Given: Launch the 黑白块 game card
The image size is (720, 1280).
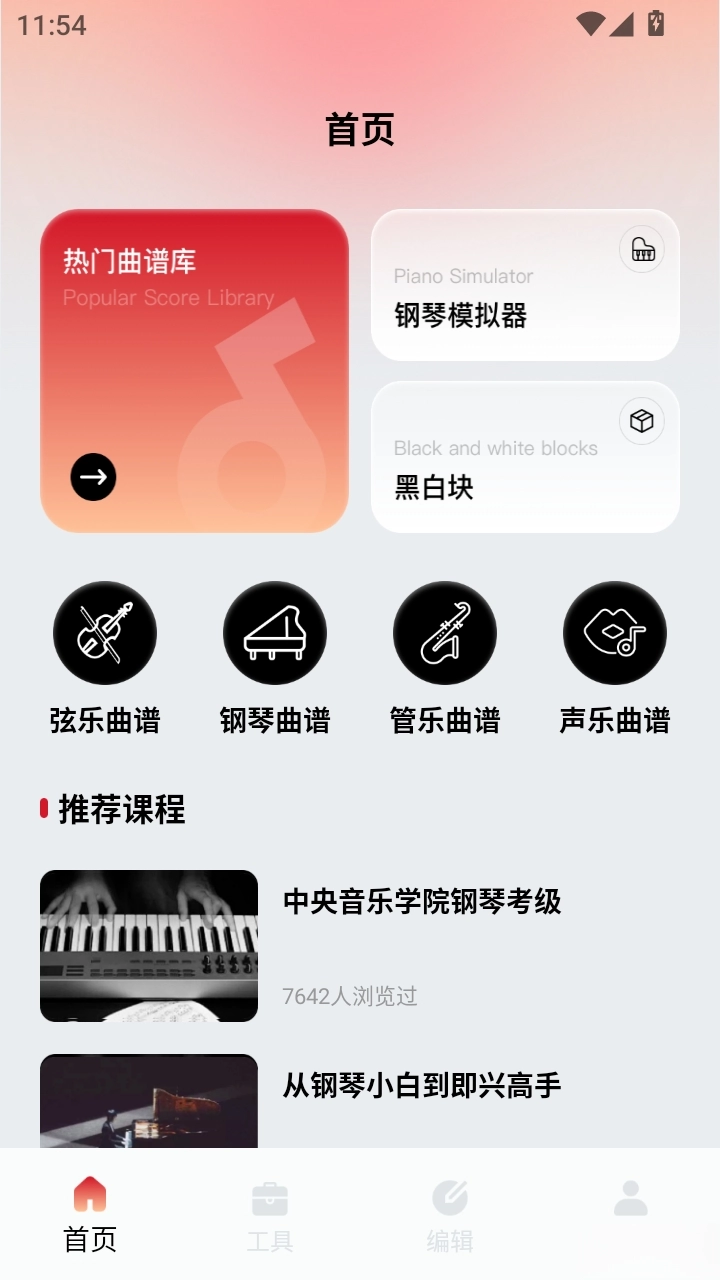Looking at the screenshot, I should (525, 457).
